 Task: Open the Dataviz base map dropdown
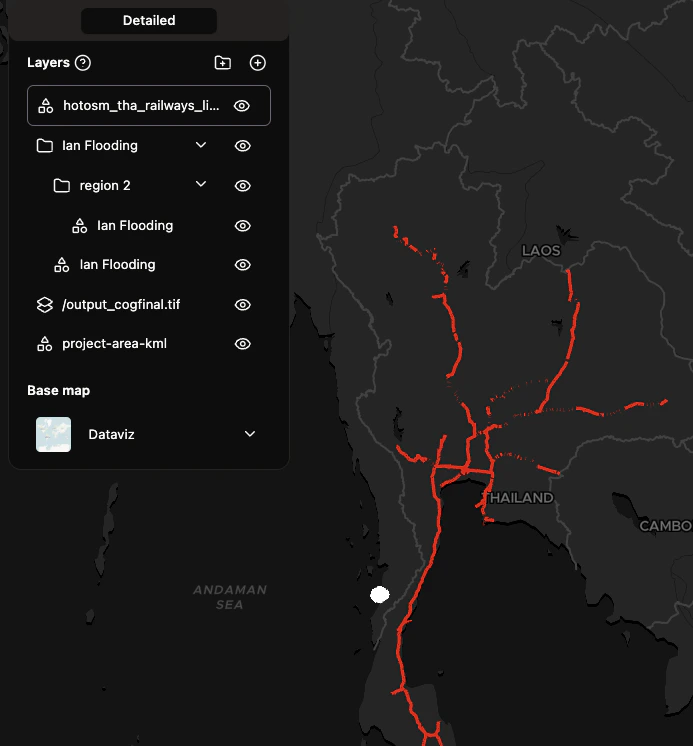[250, 434]
